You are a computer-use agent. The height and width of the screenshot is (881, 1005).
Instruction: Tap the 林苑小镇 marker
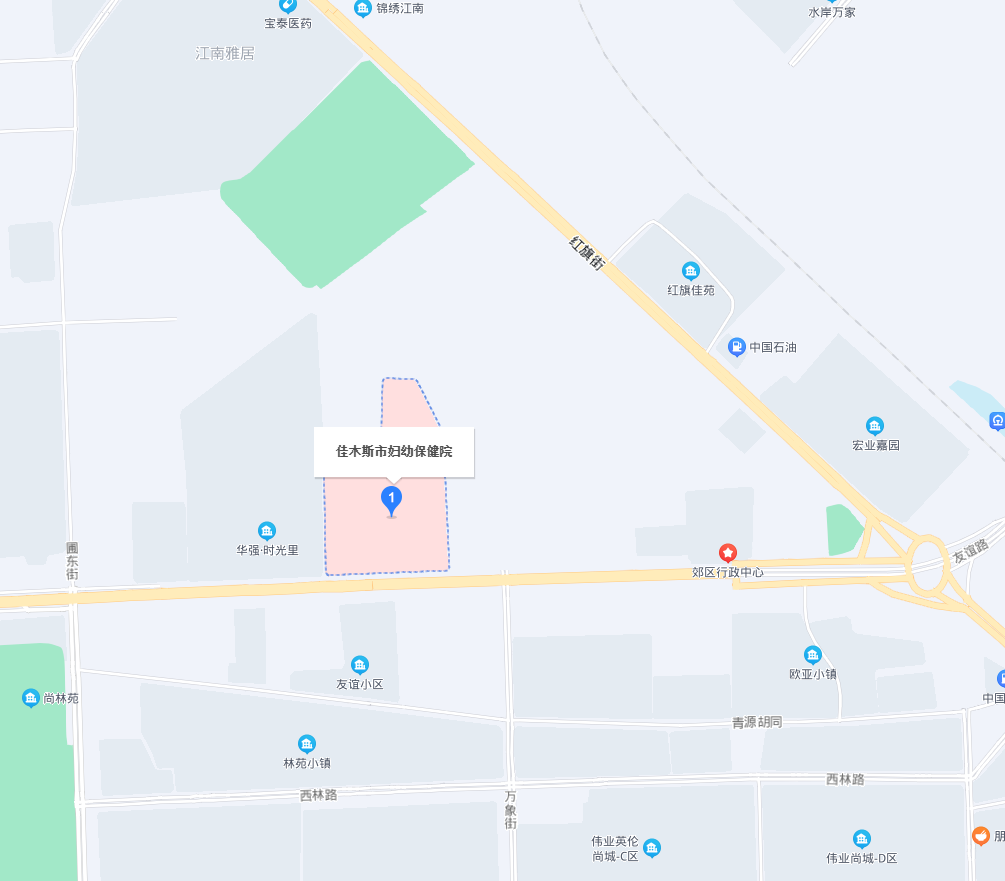coord(307,744)
